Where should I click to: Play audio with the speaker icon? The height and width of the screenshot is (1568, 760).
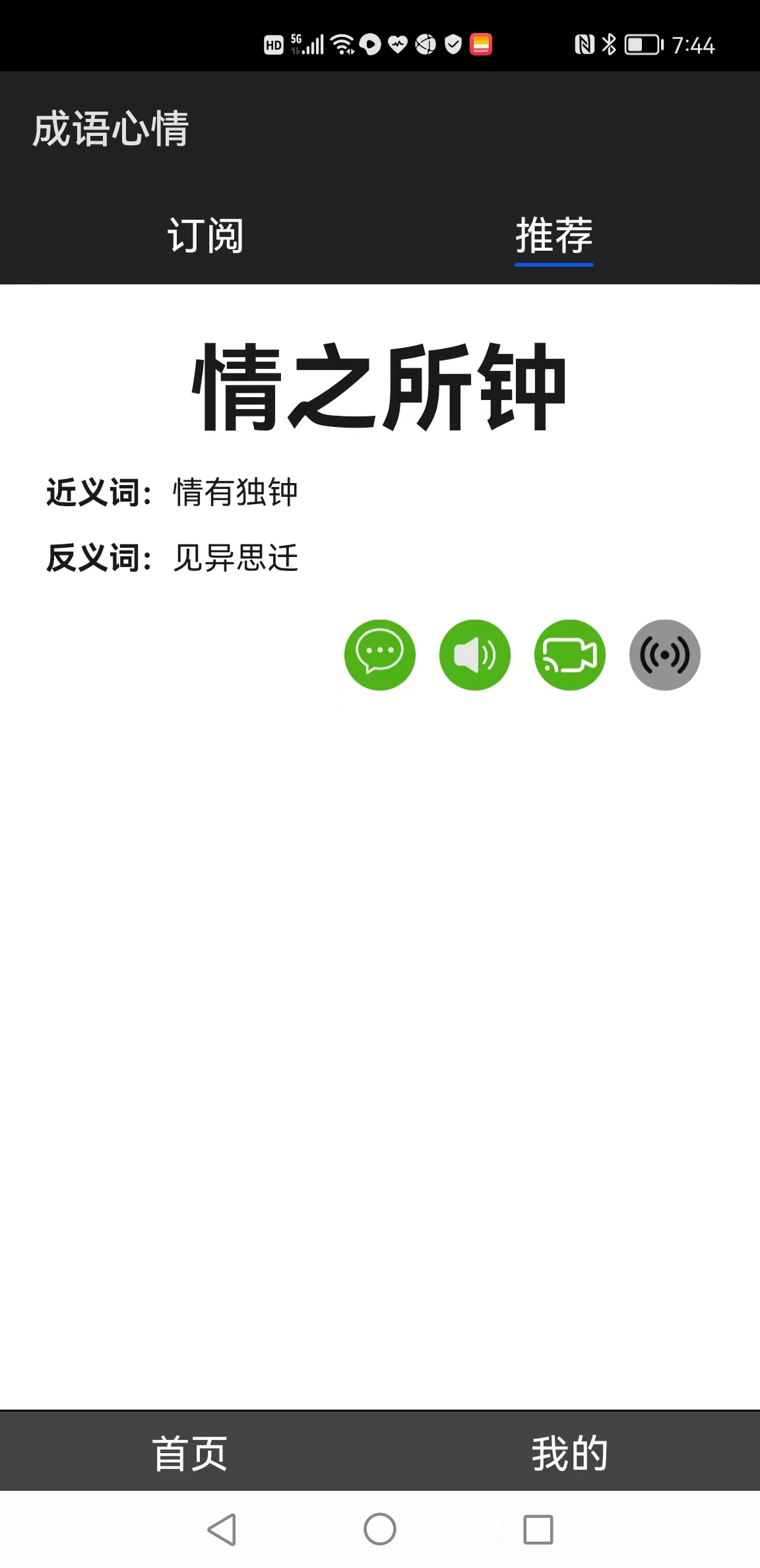point(475,655)
